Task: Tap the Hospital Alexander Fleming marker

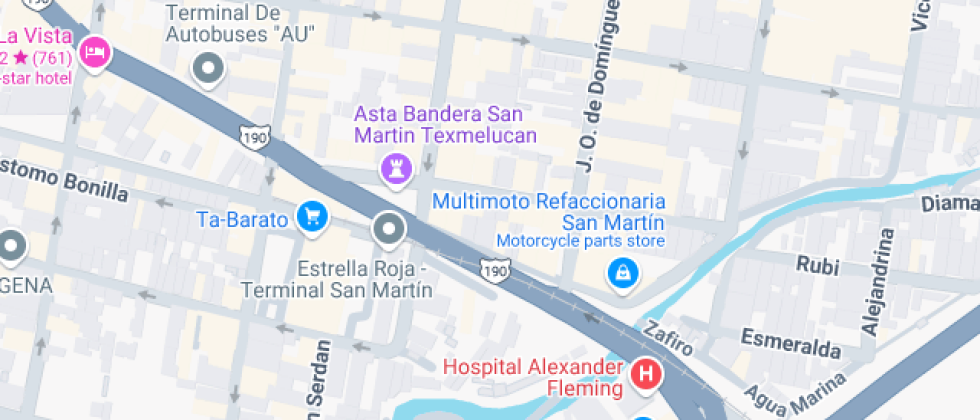Action: tap(647, 375)
